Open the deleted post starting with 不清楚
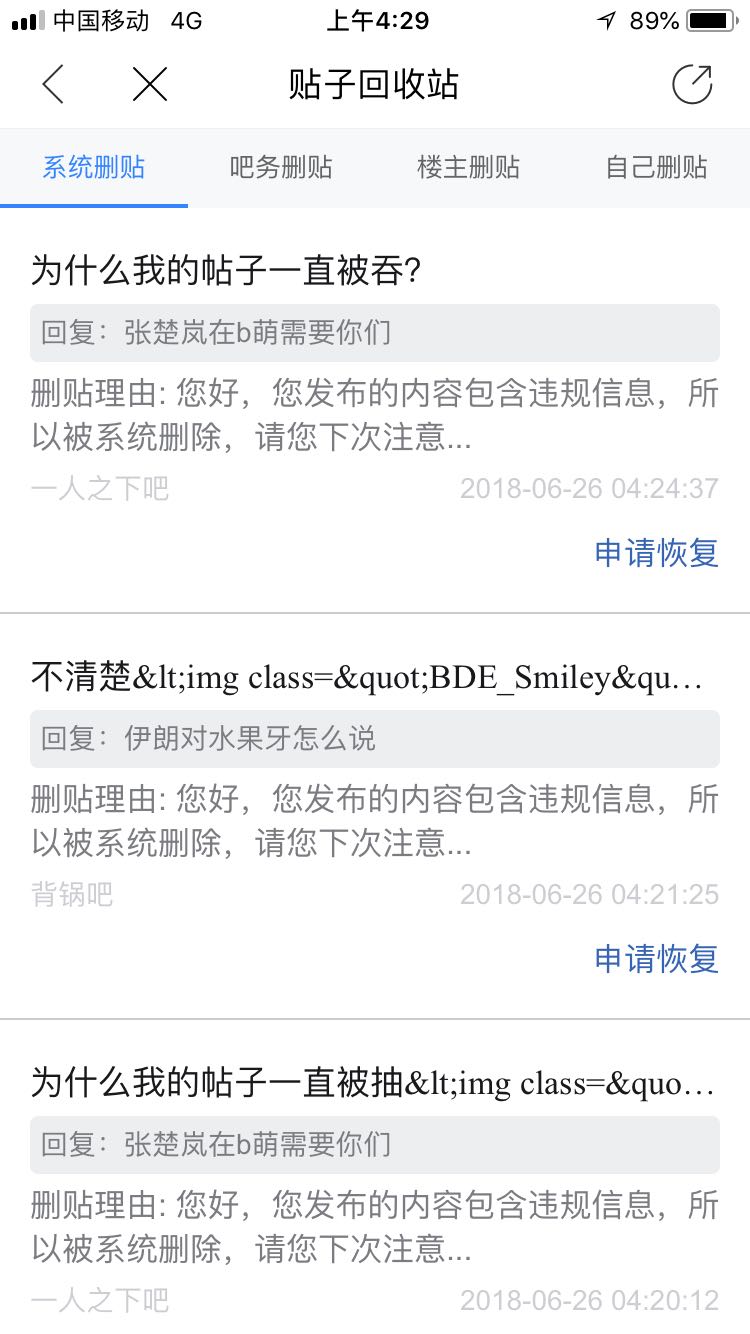Screen dimensions: 750x1334 tap(366, 678)
